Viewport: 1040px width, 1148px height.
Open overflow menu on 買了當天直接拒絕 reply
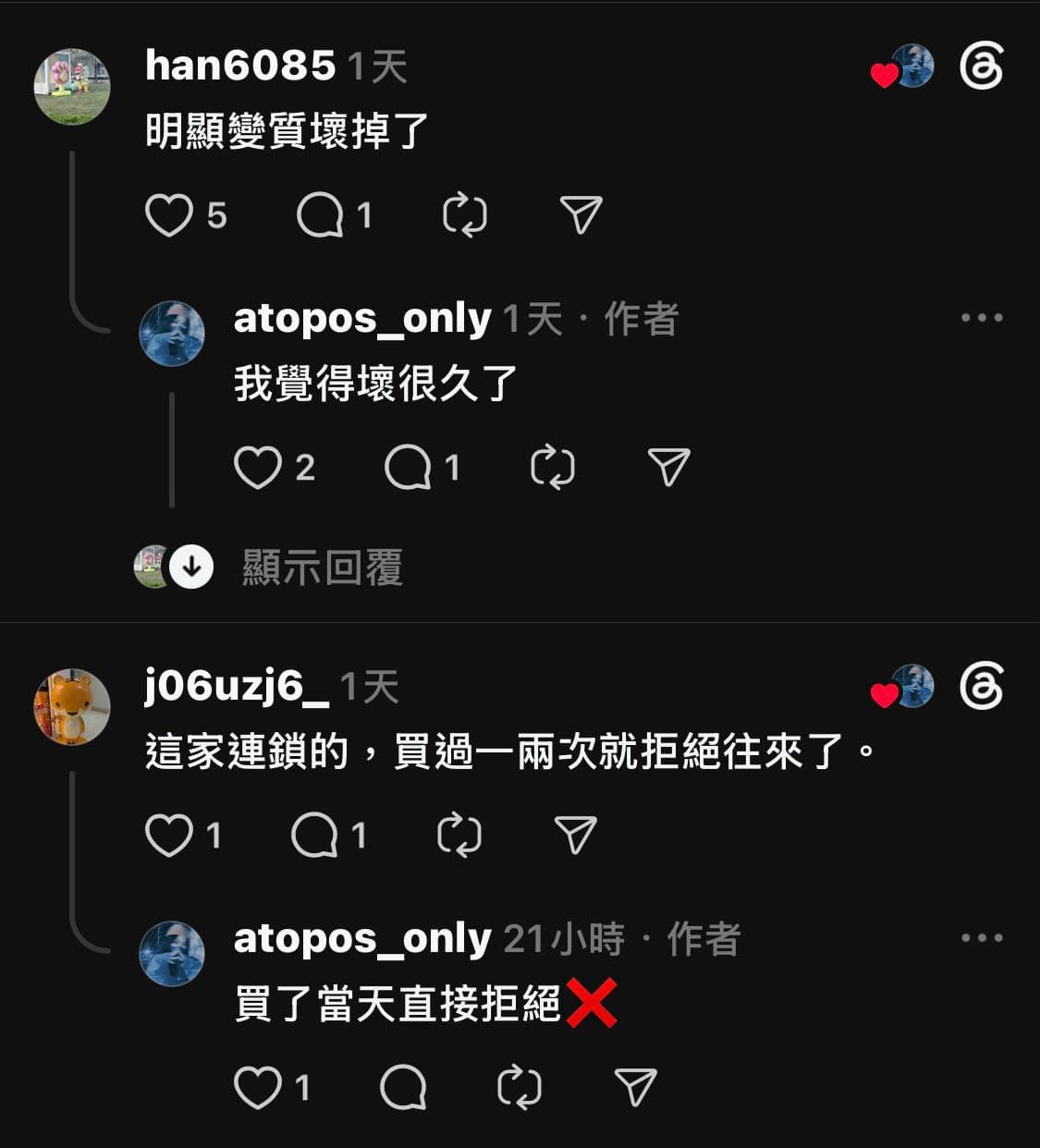click(982, 938)
